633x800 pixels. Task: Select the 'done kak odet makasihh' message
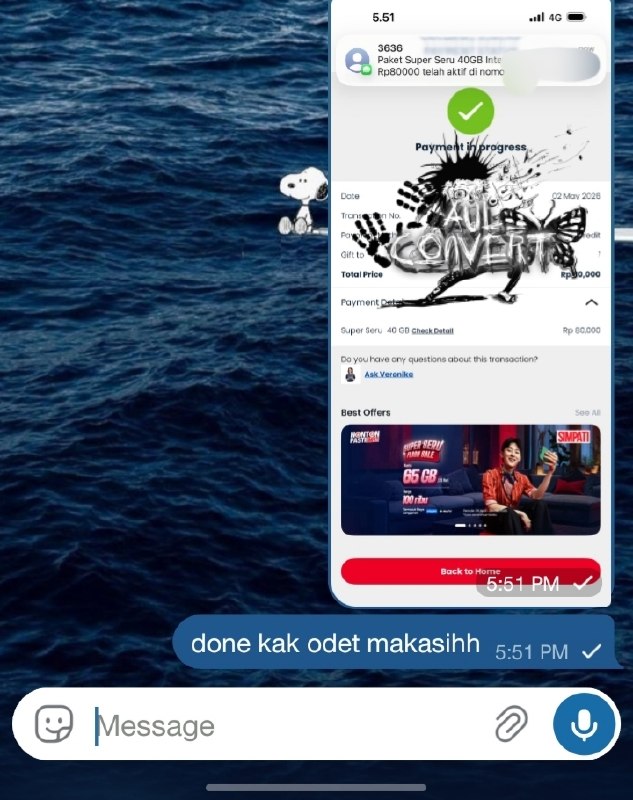tap(395, 642)
